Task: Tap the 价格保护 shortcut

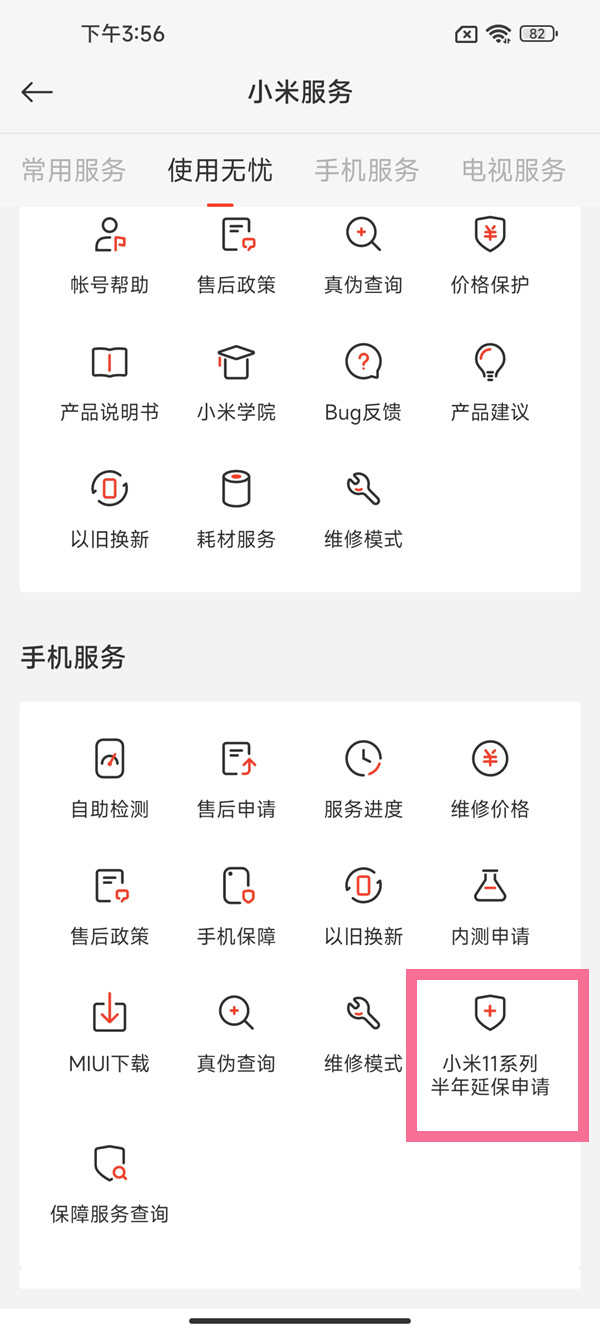Action: [x=490, y=257]
